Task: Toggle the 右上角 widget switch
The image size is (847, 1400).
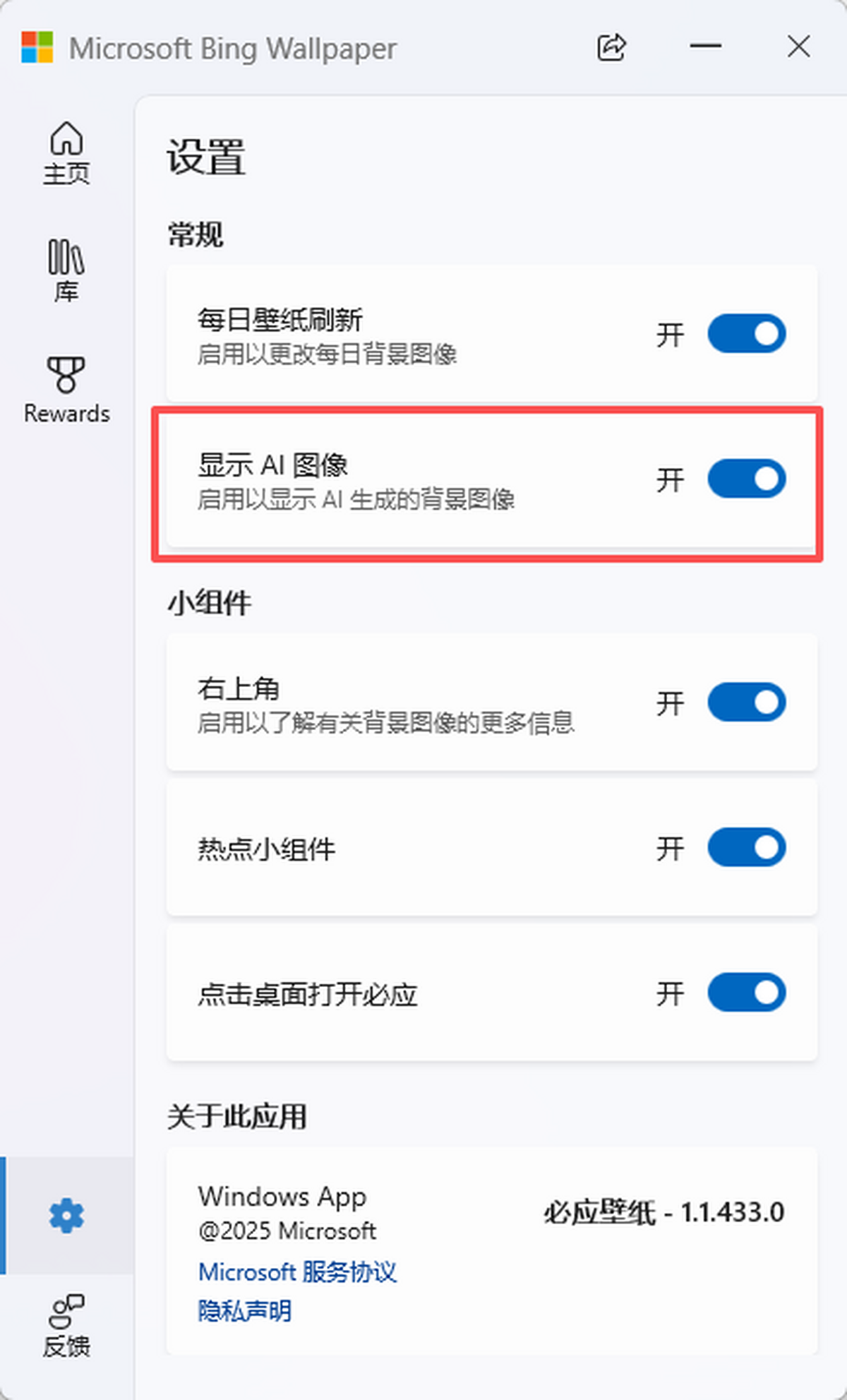Action: (747, 702)
